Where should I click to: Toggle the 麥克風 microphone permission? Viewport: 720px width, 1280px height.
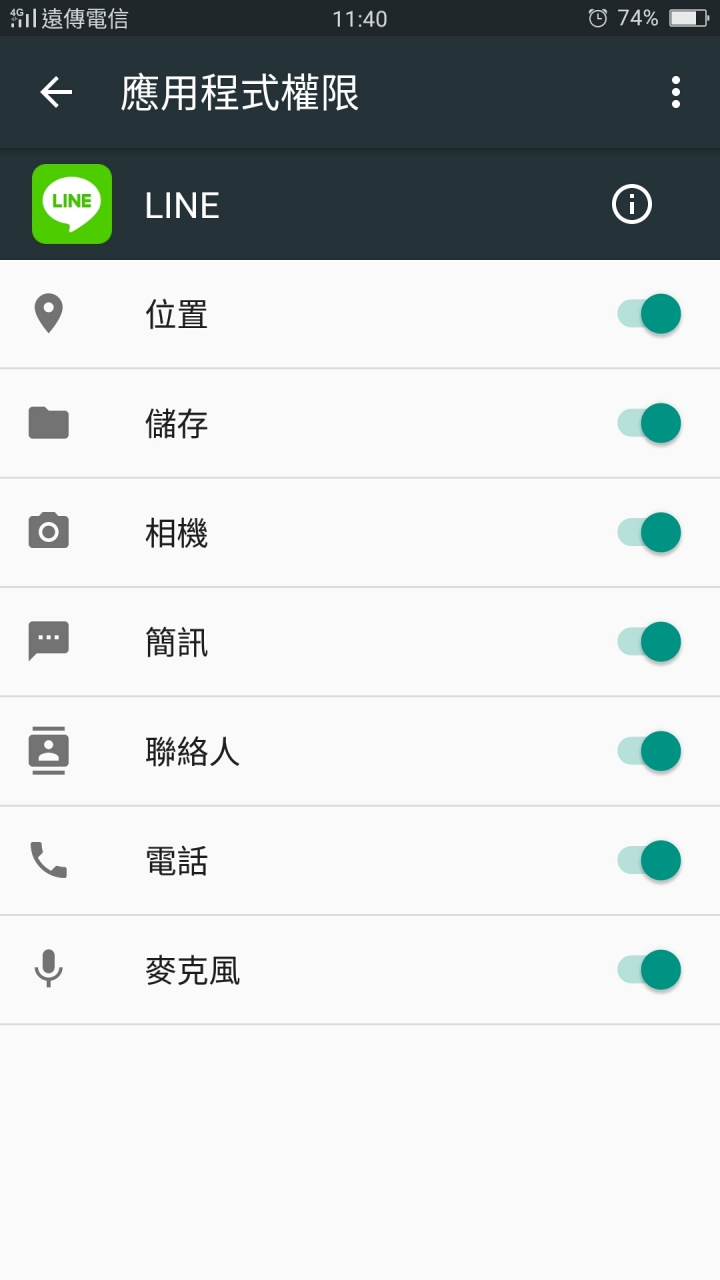coord(649,970)
